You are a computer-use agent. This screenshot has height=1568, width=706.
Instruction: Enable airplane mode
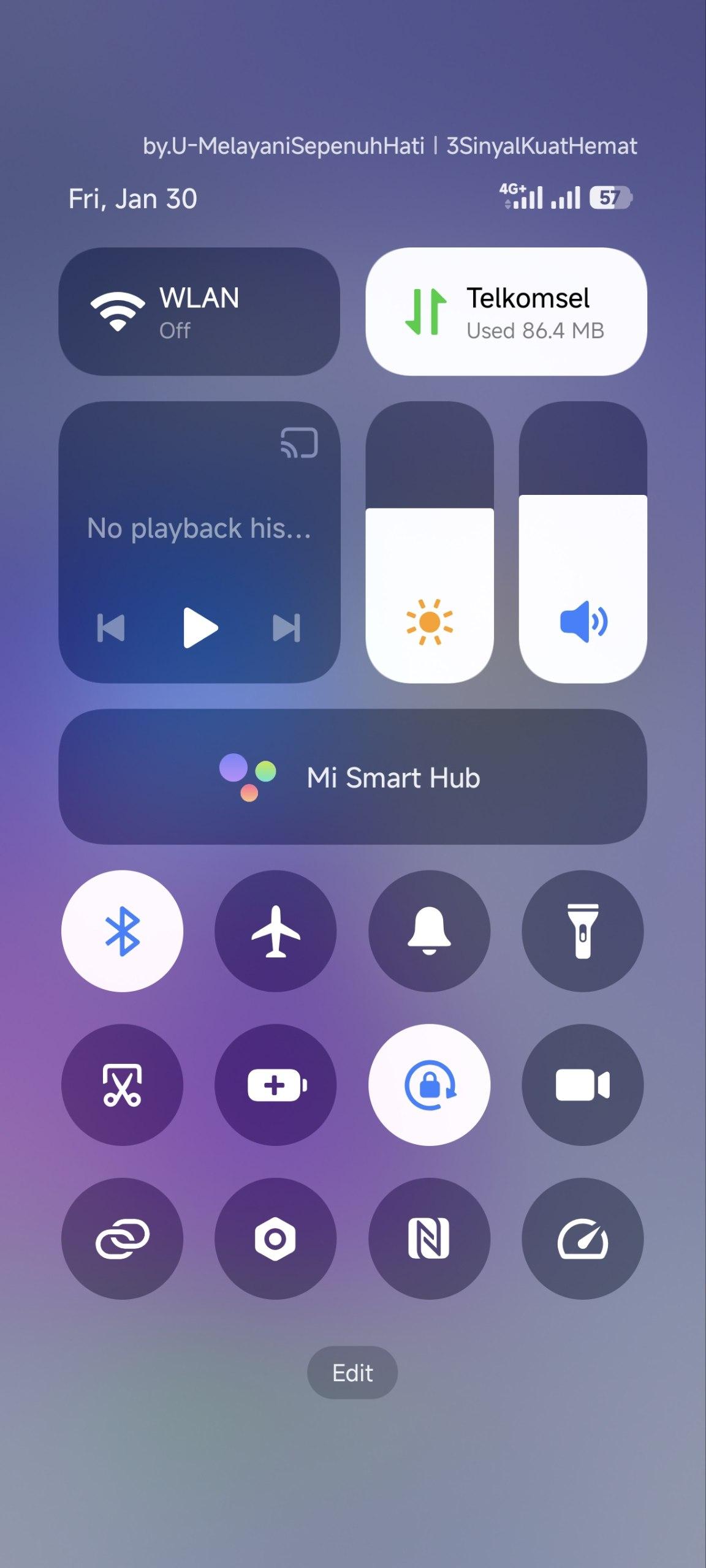point(276,931)
